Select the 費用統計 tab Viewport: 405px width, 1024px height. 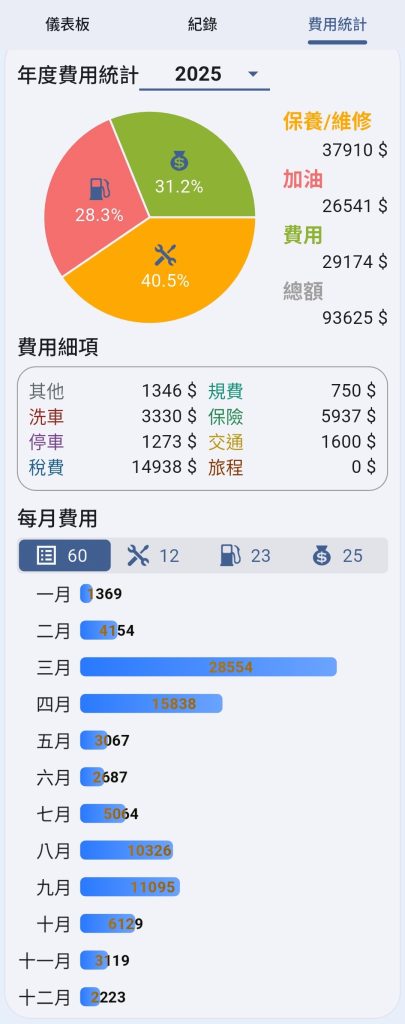[x=337, y=25]
